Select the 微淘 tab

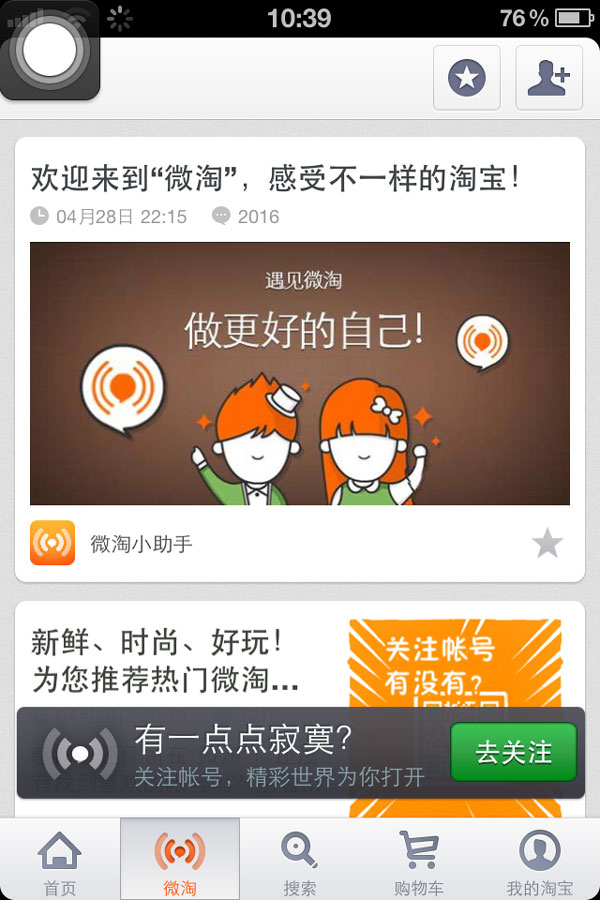180,860
